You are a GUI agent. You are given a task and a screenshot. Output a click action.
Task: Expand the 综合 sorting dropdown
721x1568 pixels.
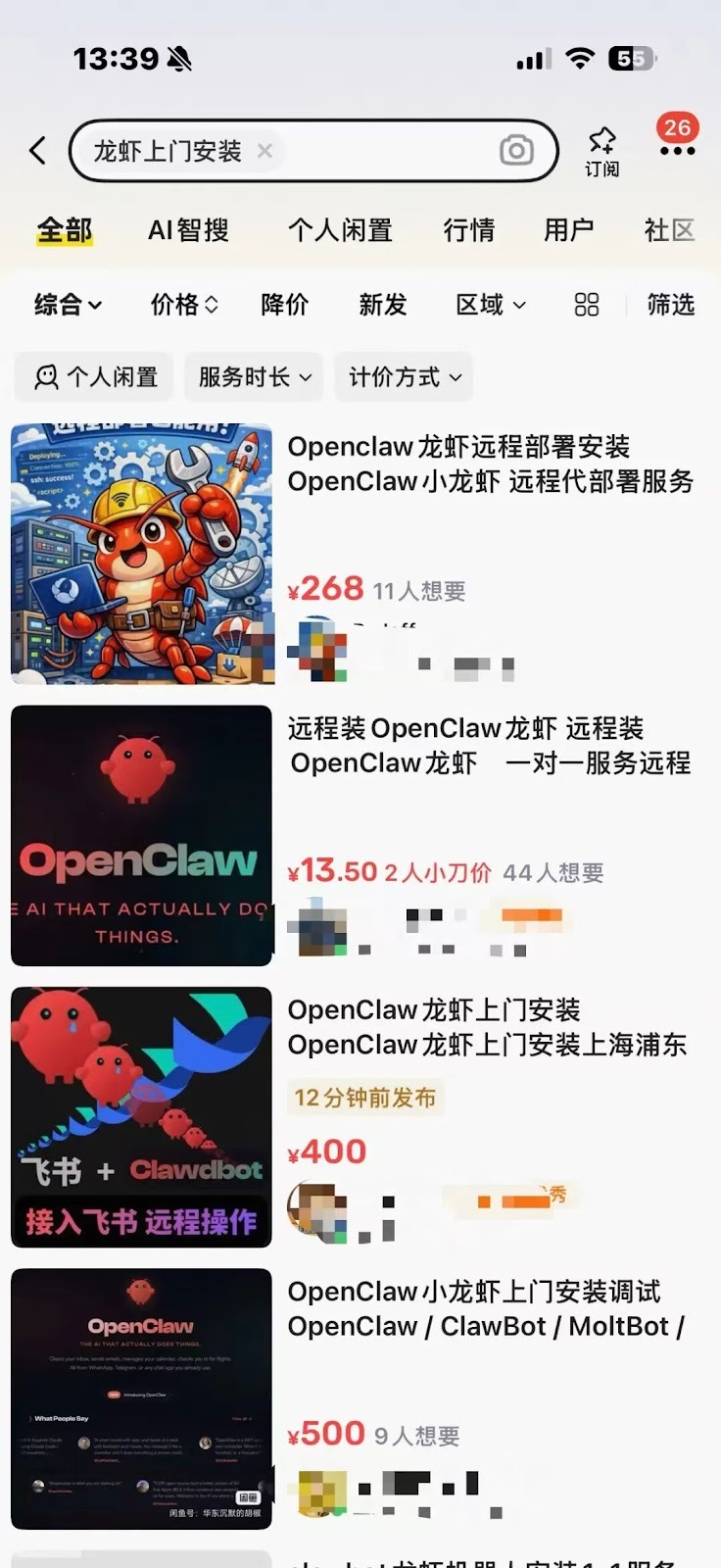[x=67, y=306]
